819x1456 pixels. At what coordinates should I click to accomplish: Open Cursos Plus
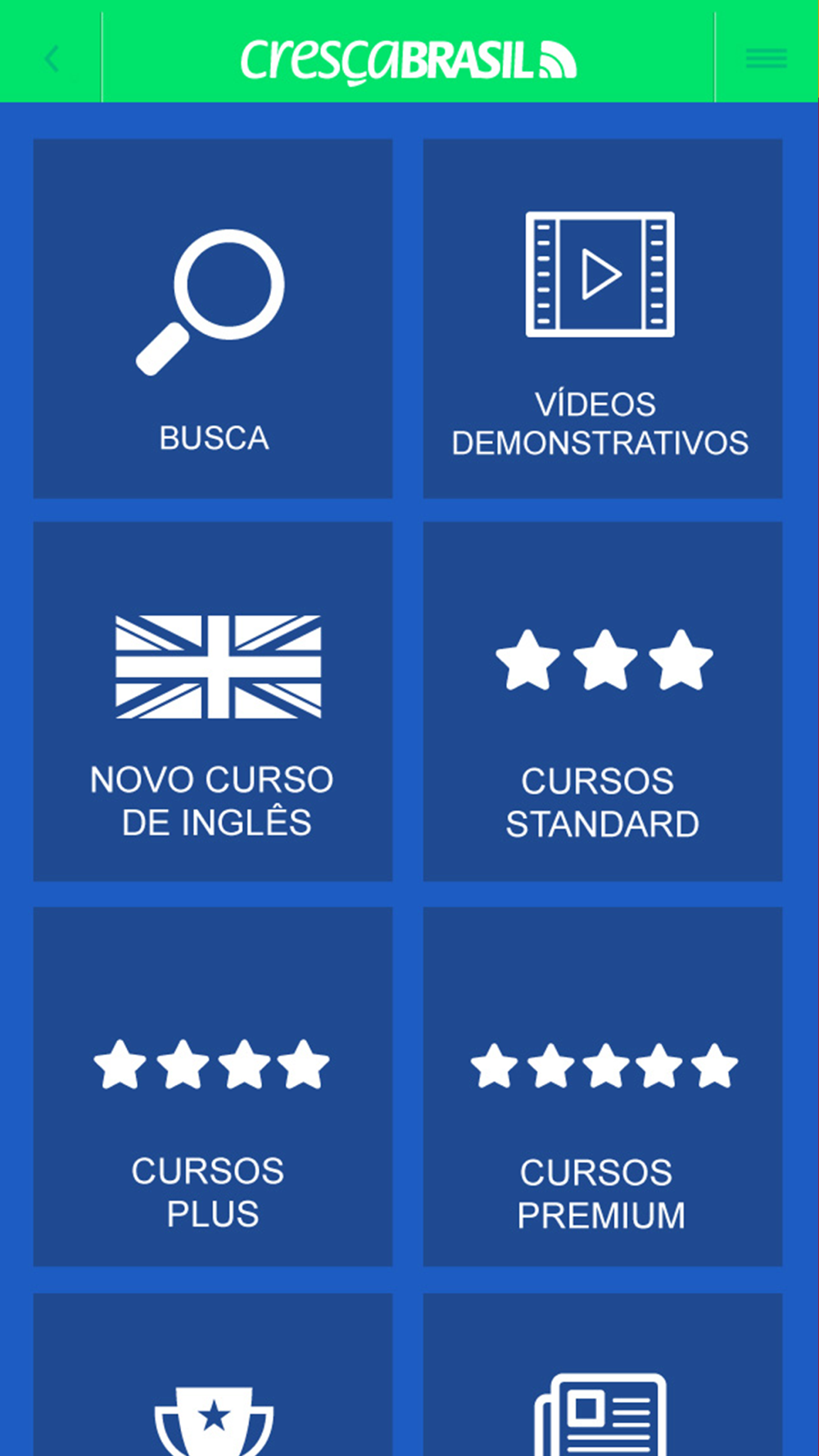click(x=213, y=1087)
